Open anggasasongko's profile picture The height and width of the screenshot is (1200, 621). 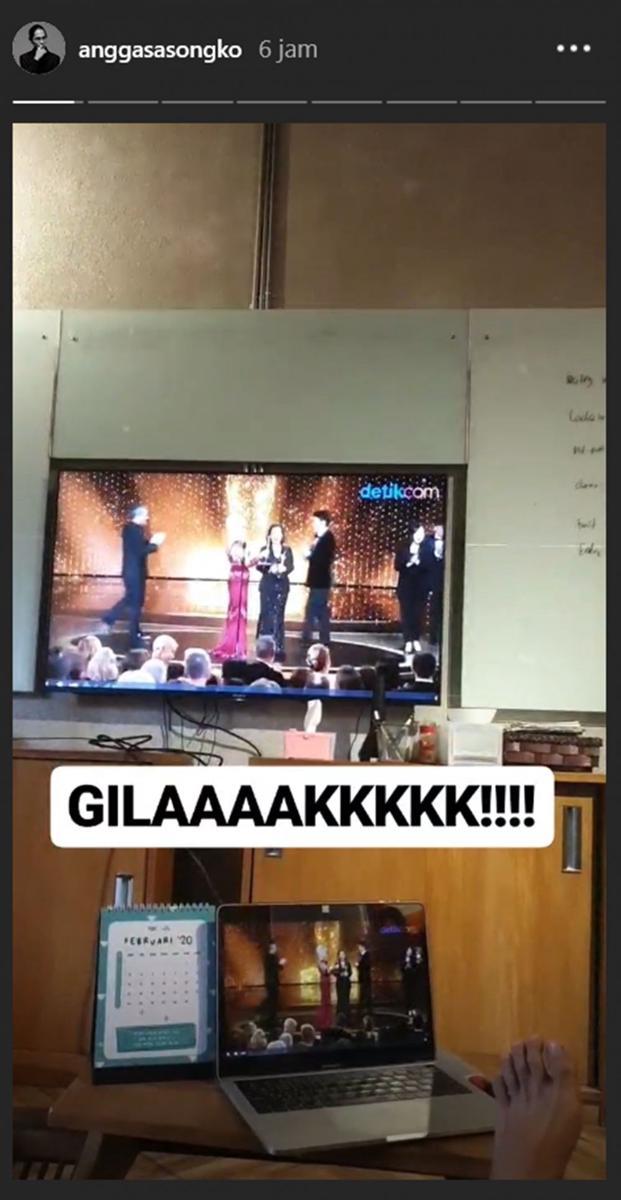pos(39,48)
